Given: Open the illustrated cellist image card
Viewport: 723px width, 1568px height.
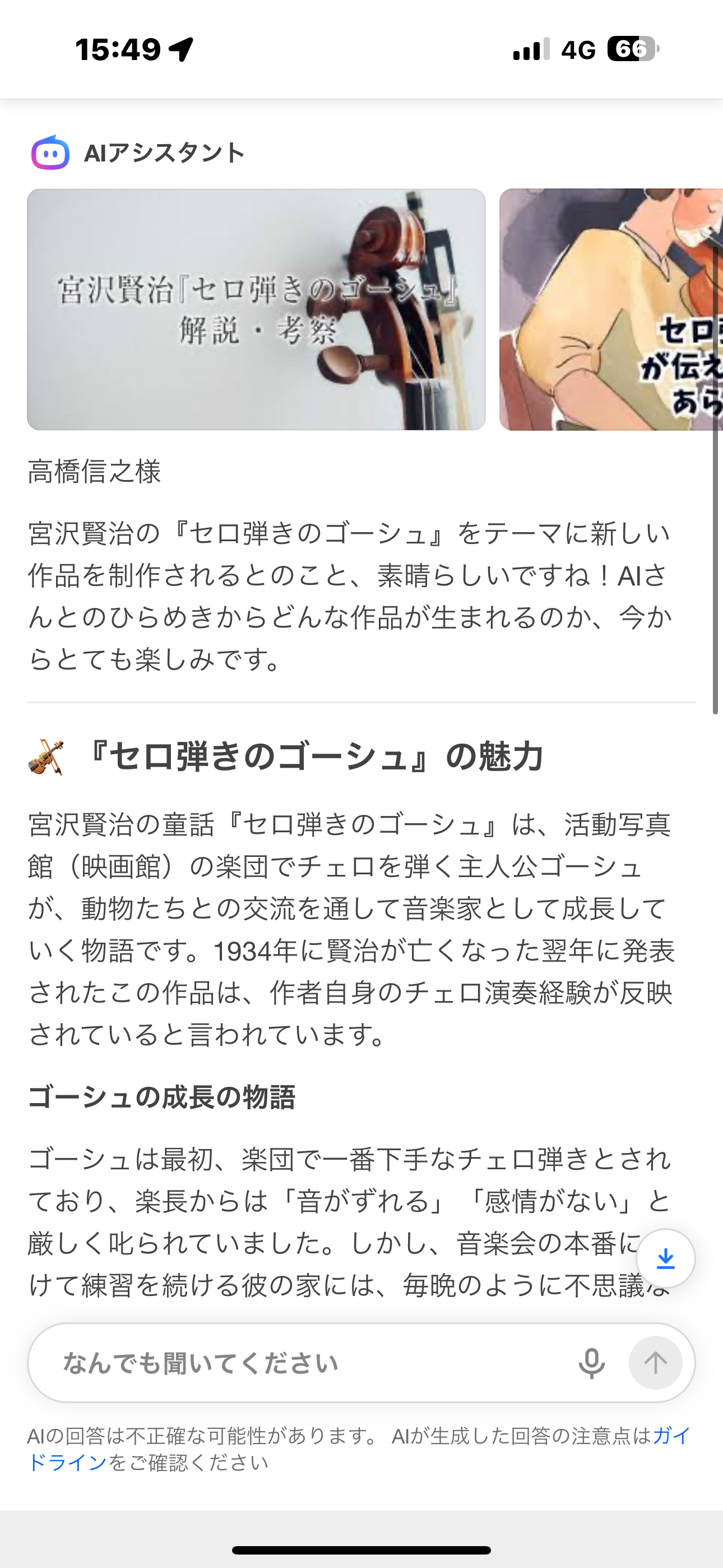Looking at the screenshot, I should pos(610,309).
